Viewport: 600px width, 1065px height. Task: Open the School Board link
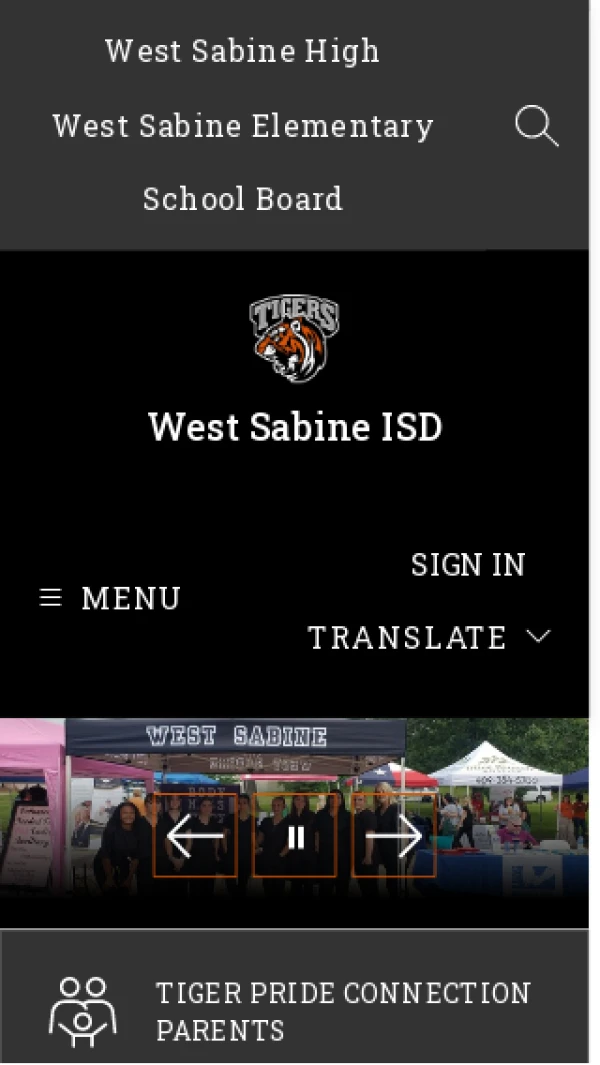click(242, 199)
